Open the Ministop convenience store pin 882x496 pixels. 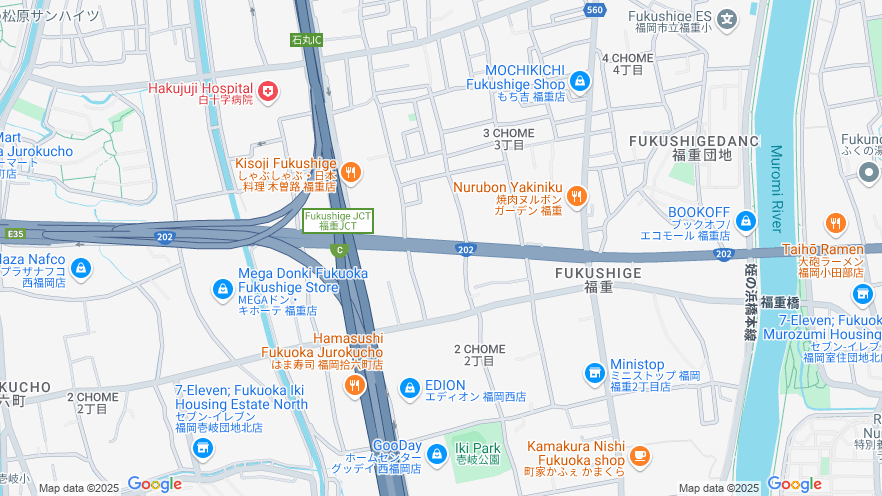coord(594,372)
